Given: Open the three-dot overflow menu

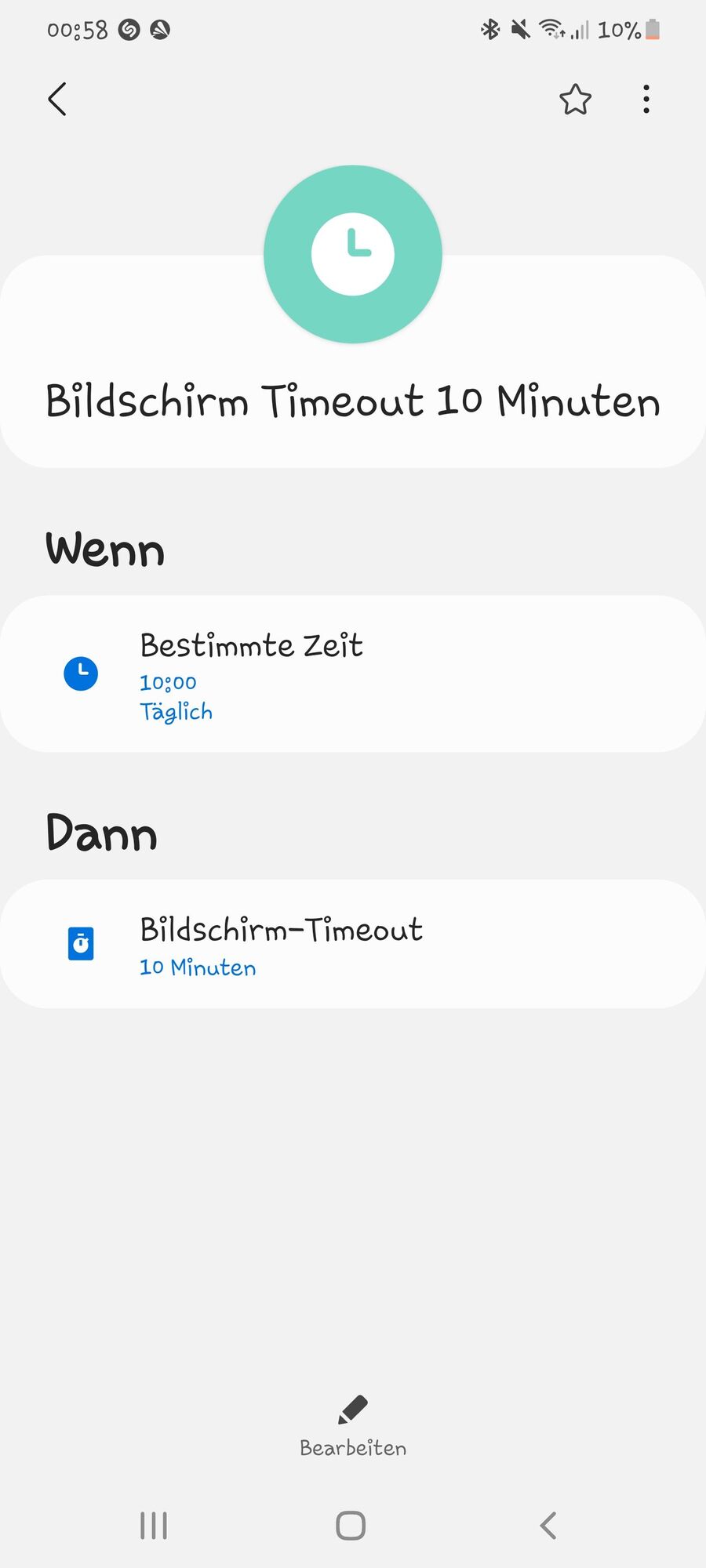Looking at the screenshot, I should (x=646, y=100).
